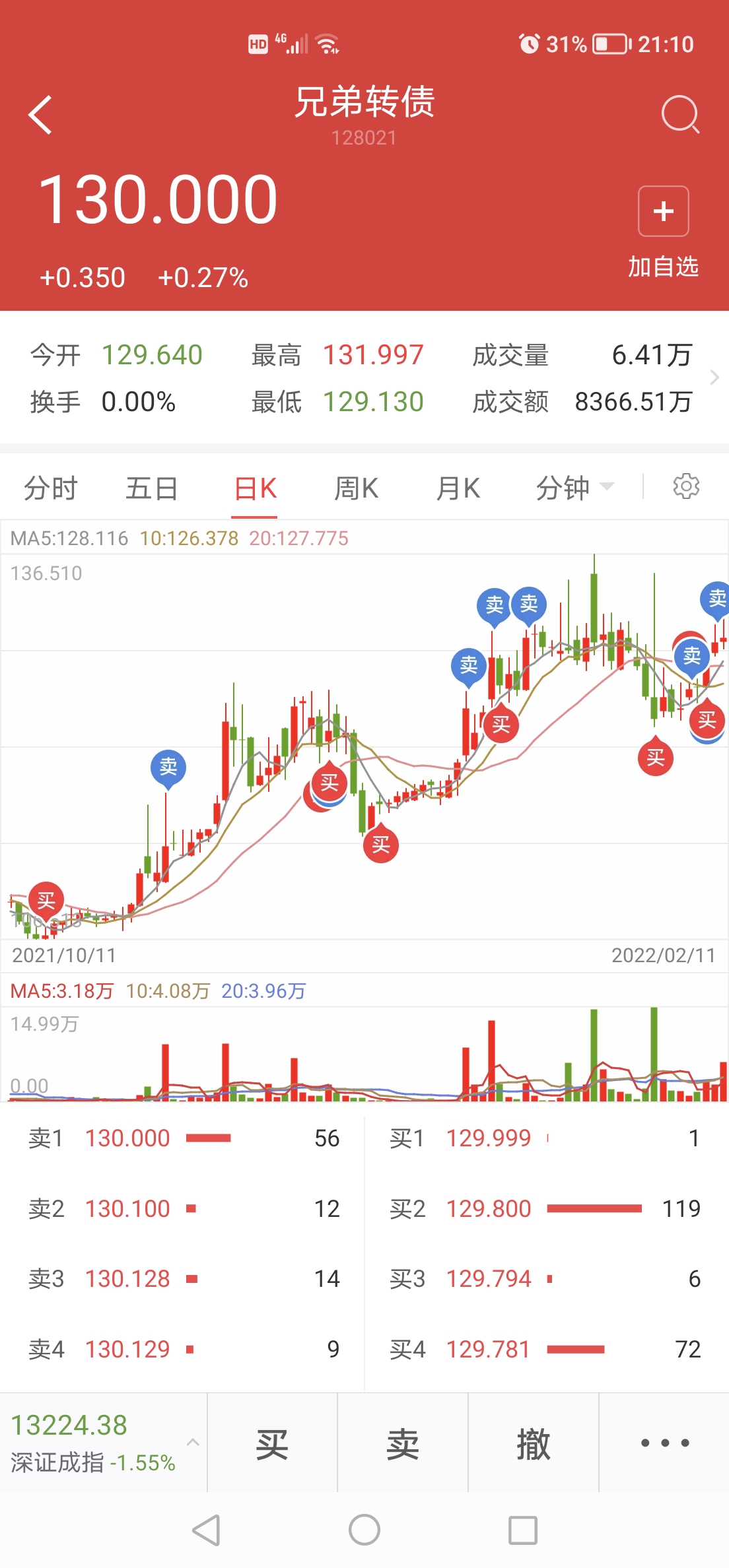Switch to the 周K tab
Viewport: 729px width, 1568px height.
pyautogui.click(x=356, y=489)
